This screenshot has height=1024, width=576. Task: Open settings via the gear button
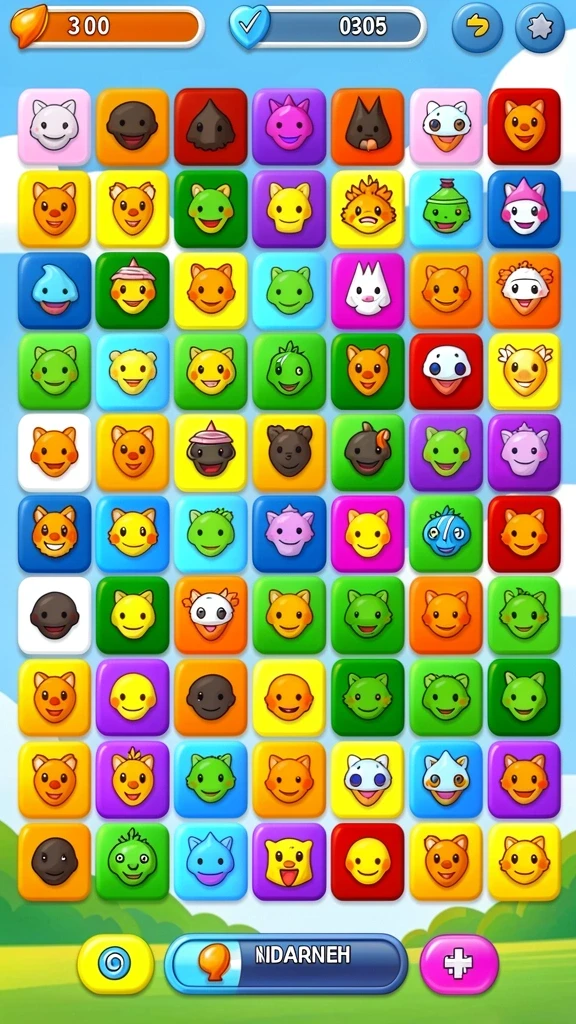pyautogui.click(x=540, y=27)
